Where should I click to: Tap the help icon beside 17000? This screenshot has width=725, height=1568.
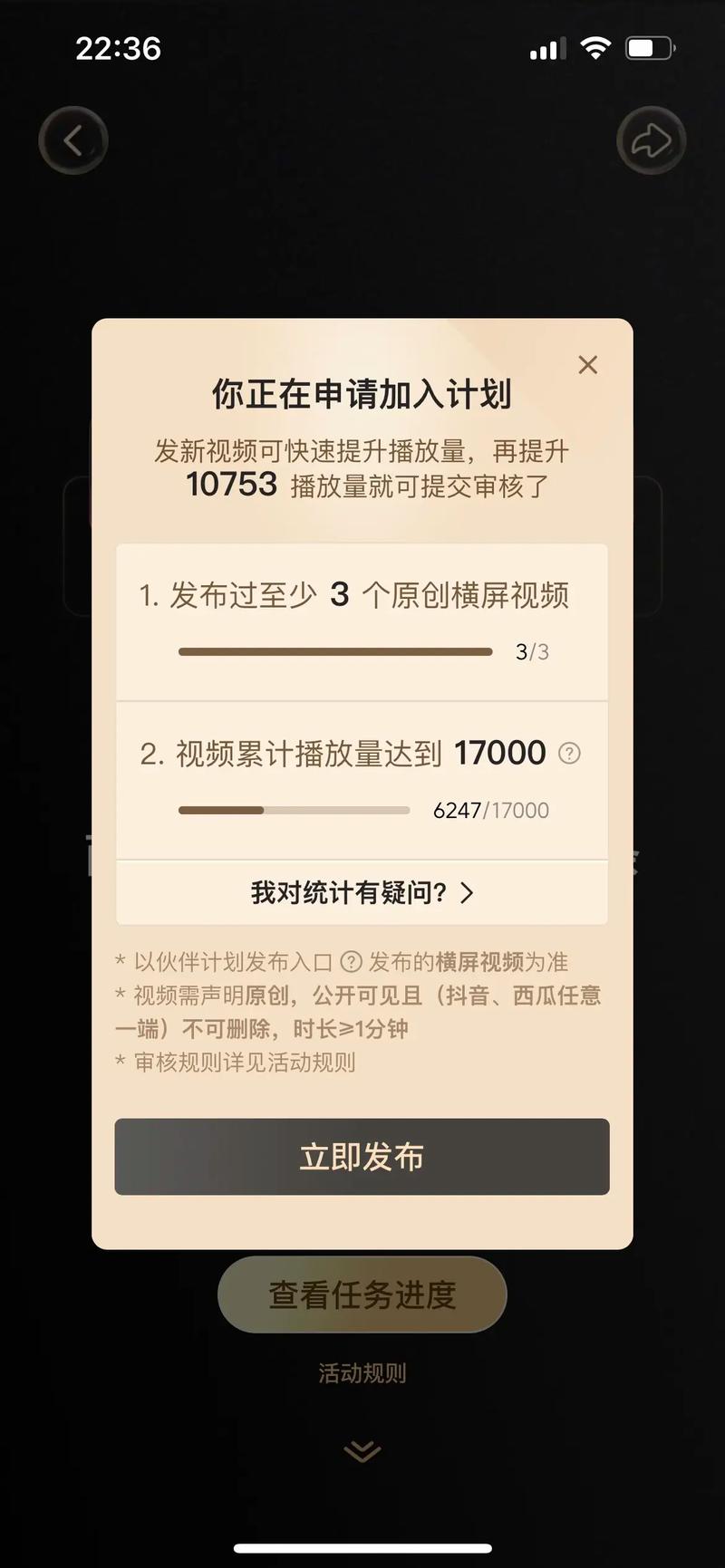coord(569,753)
